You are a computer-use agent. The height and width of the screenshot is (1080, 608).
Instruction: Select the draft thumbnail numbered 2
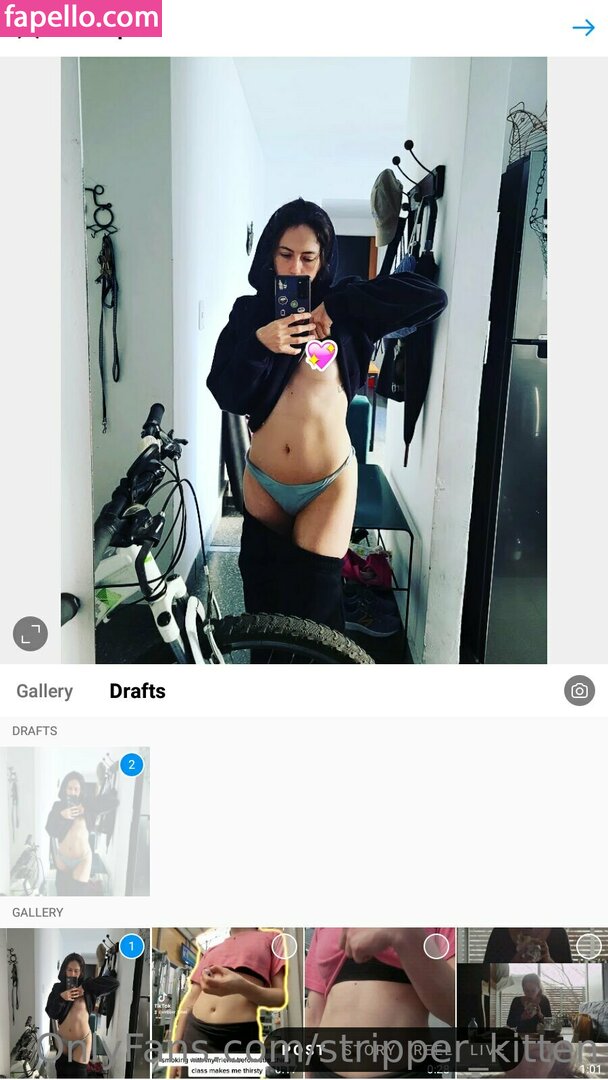click(75, 821)
